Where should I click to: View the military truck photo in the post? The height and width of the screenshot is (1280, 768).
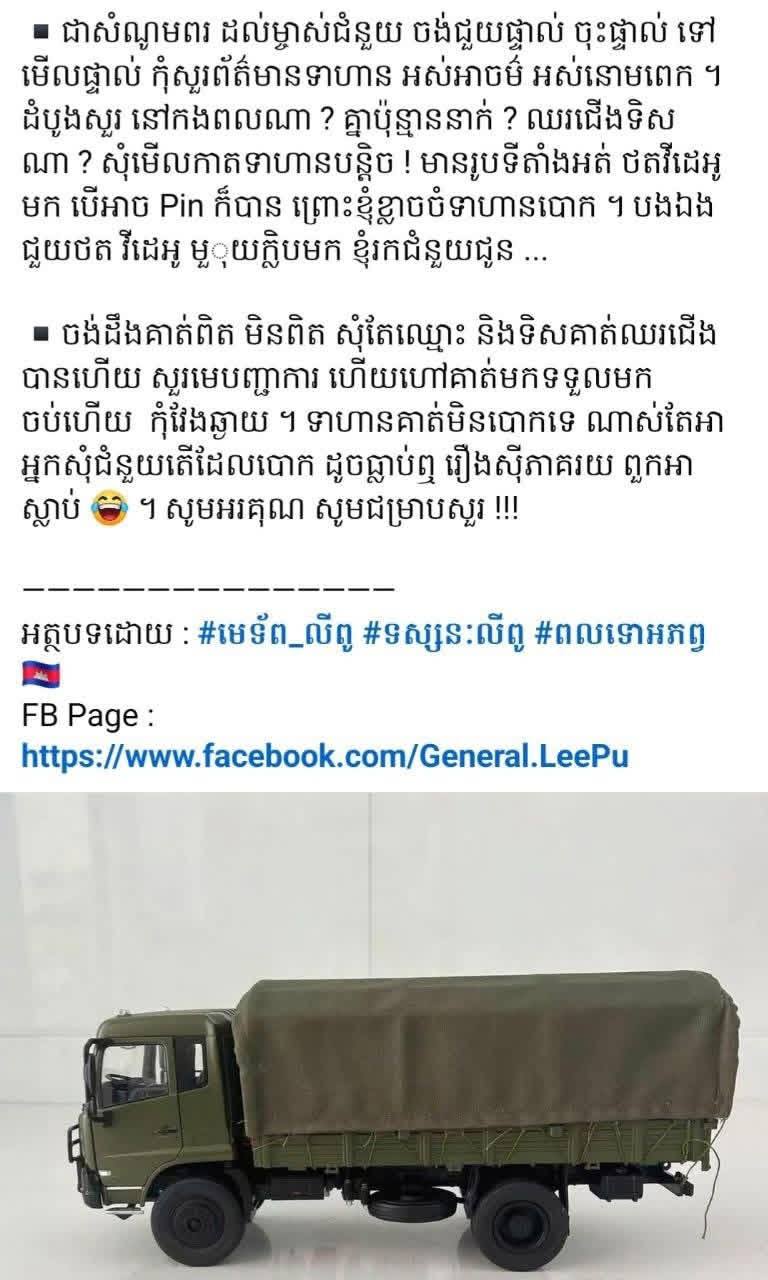pyautogui.click(x=384, y=1035)
